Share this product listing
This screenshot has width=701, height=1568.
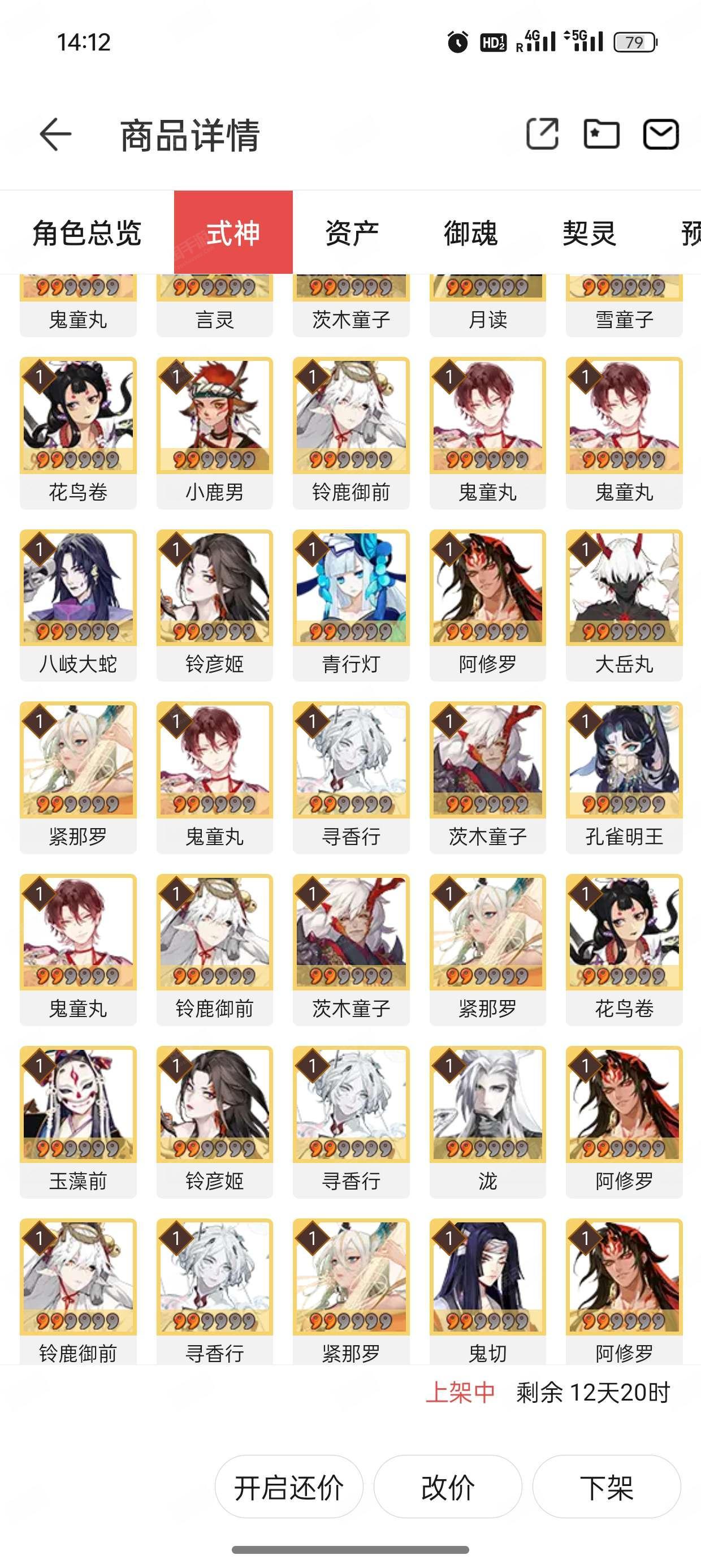pyautogui.click(x=542, y=134)
